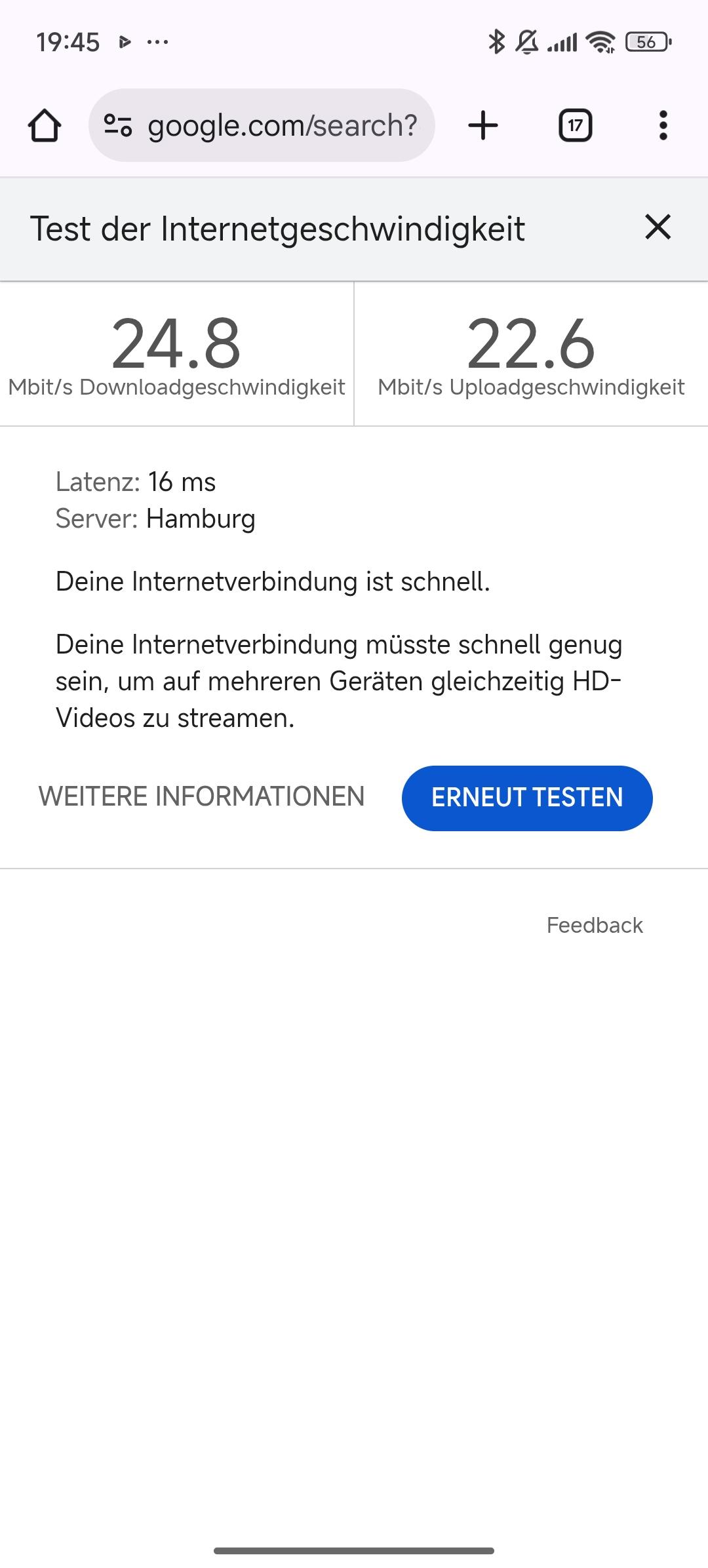
Task: Close the internet speed test panel
Action: [658, 227]
